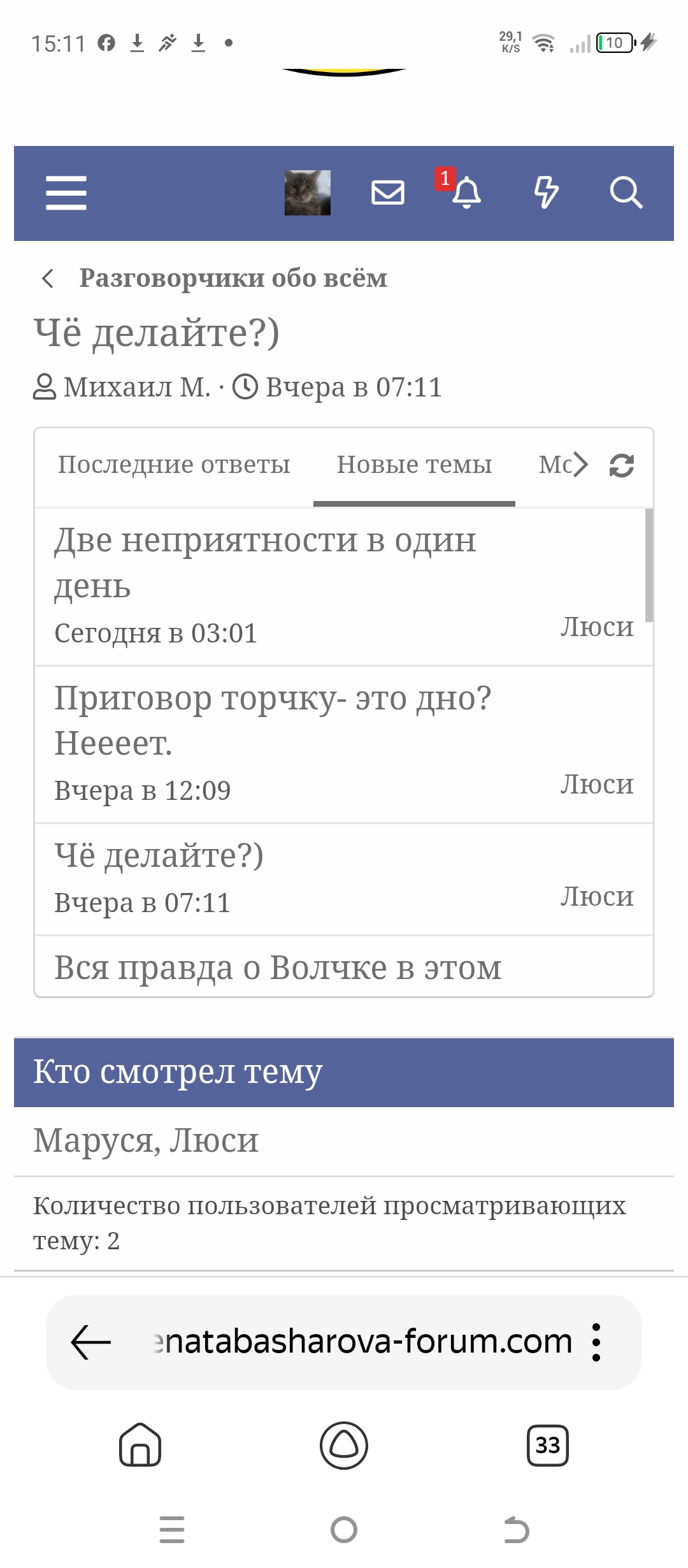Image resolution: width=688 pixels, height=1568 pixels.
Task: Show more tabs with the chevron arrow
Action: pyautogui.click(x=579, y=465)
